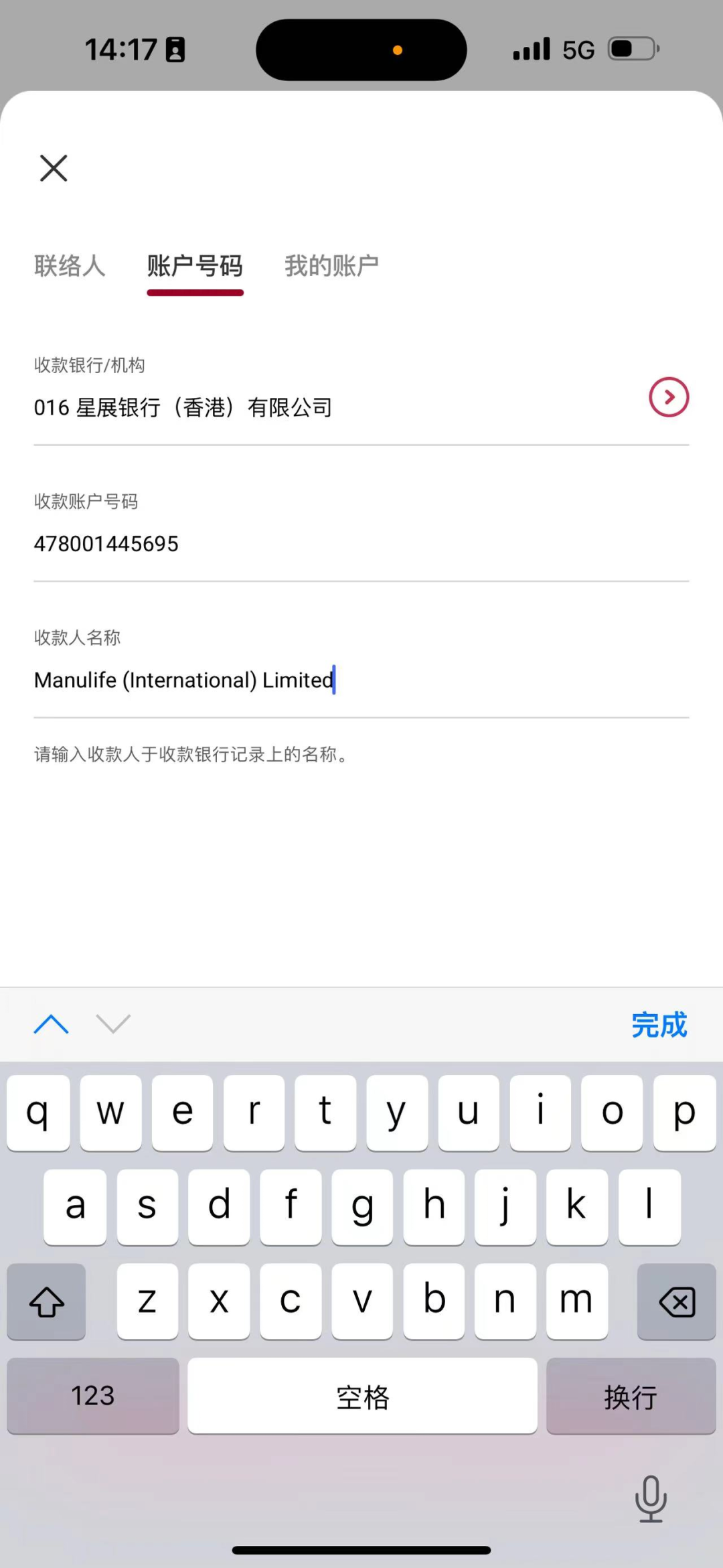Switch to the 我的账户 tab
The image size is (723, 1568).
click(x=331, y=266)
